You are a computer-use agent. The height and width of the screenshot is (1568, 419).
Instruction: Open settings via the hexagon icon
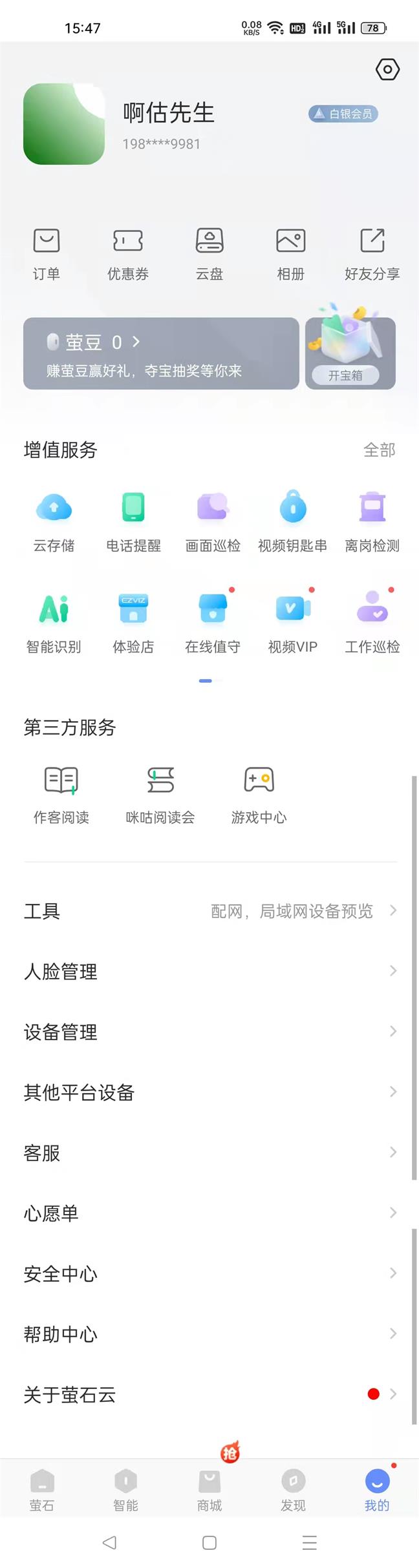click(387, 70)
